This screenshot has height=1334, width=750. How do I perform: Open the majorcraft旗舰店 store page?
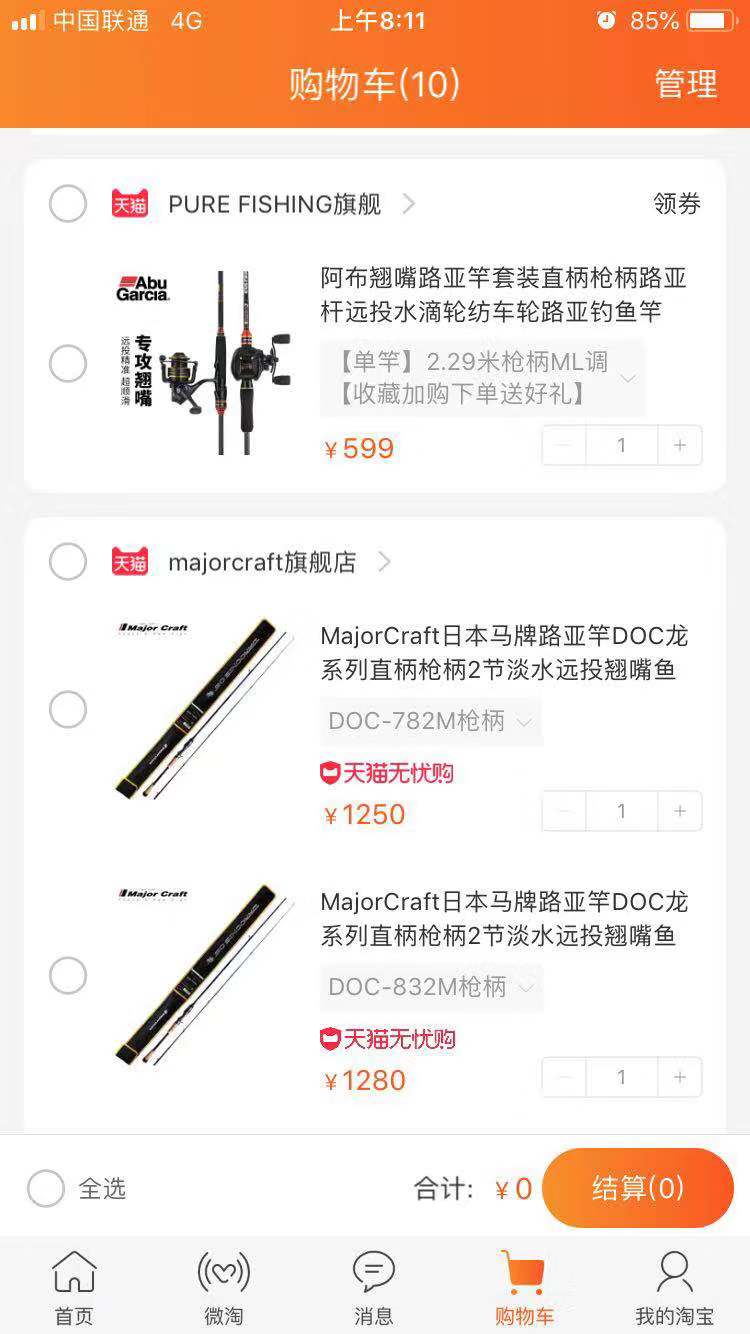point(262,562)
